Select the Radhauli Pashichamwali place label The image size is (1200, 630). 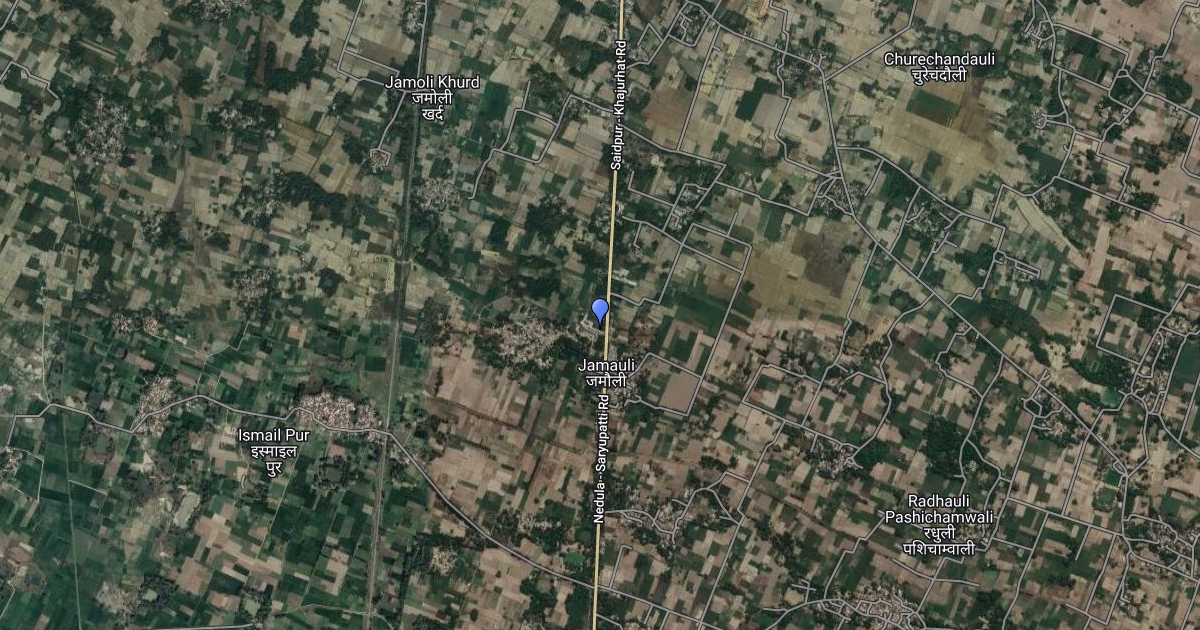click(937, 523)
